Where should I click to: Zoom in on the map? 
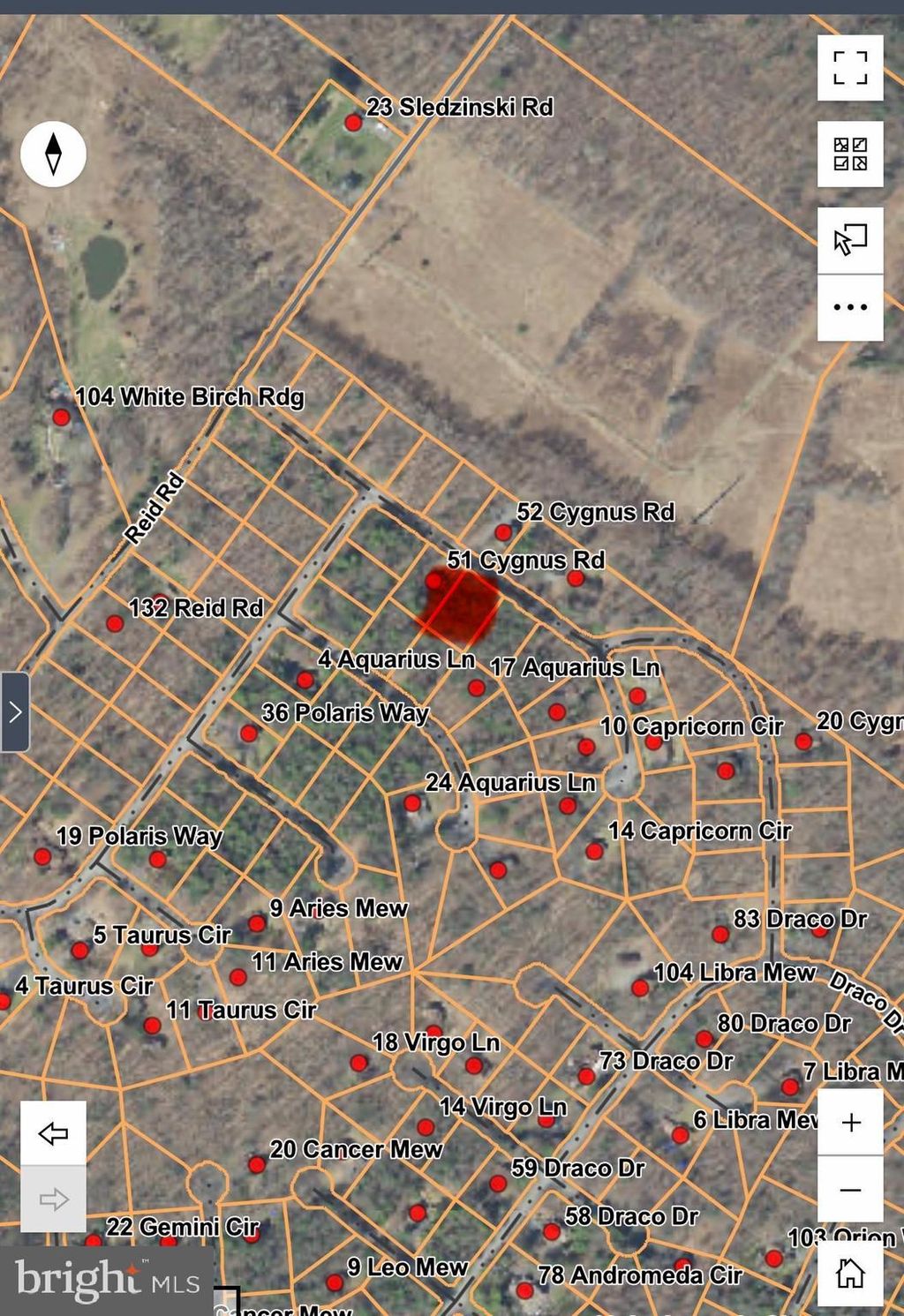[850, 1122]
